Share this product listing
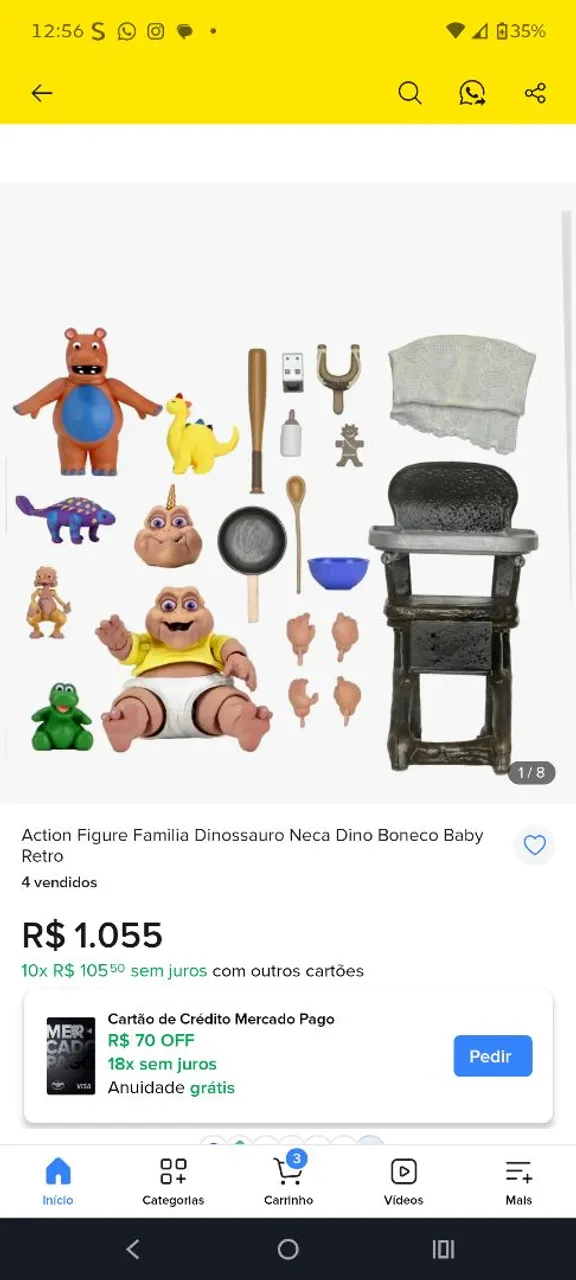The height and width of the screenshot is (1280, 576). (x=535, y=93)
